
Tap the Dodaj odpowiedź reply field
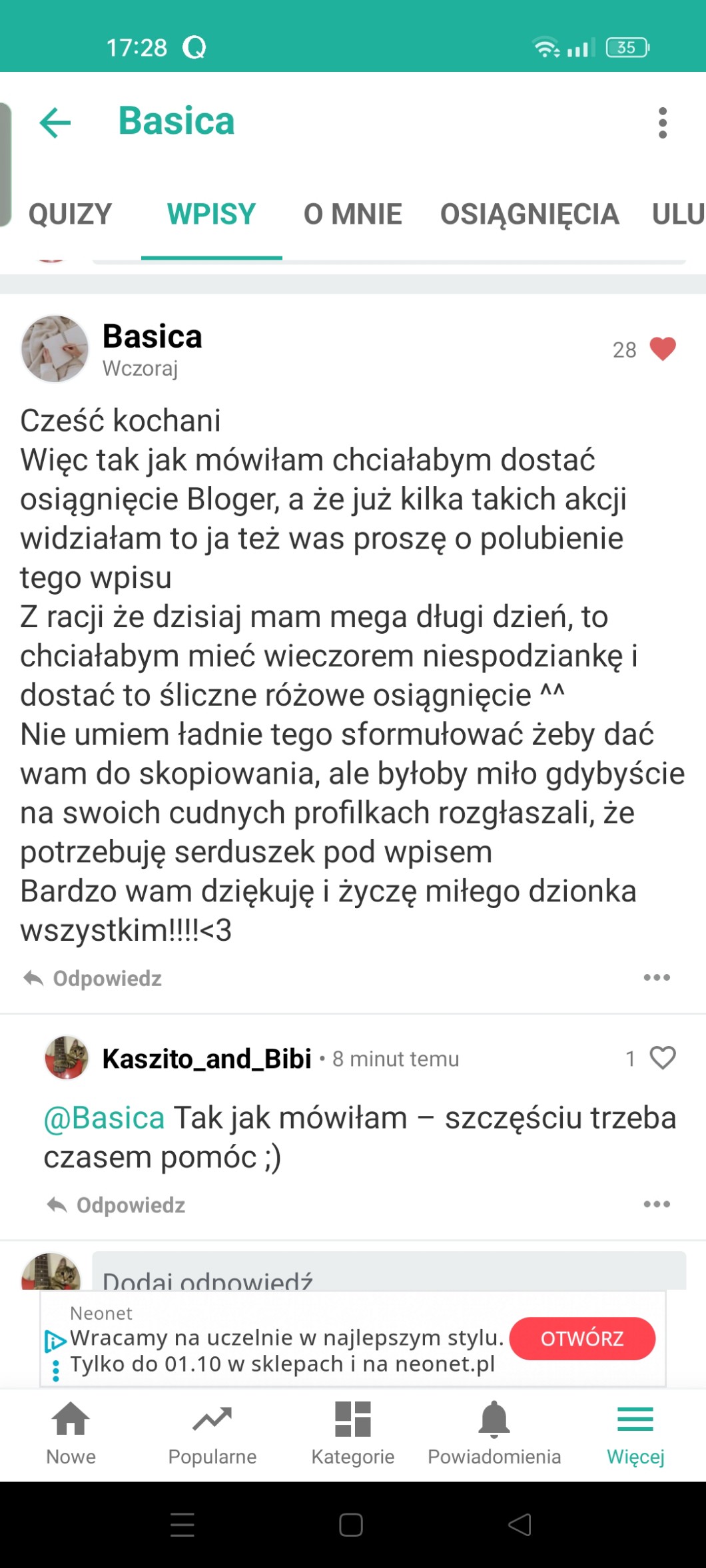[388, 1273]
